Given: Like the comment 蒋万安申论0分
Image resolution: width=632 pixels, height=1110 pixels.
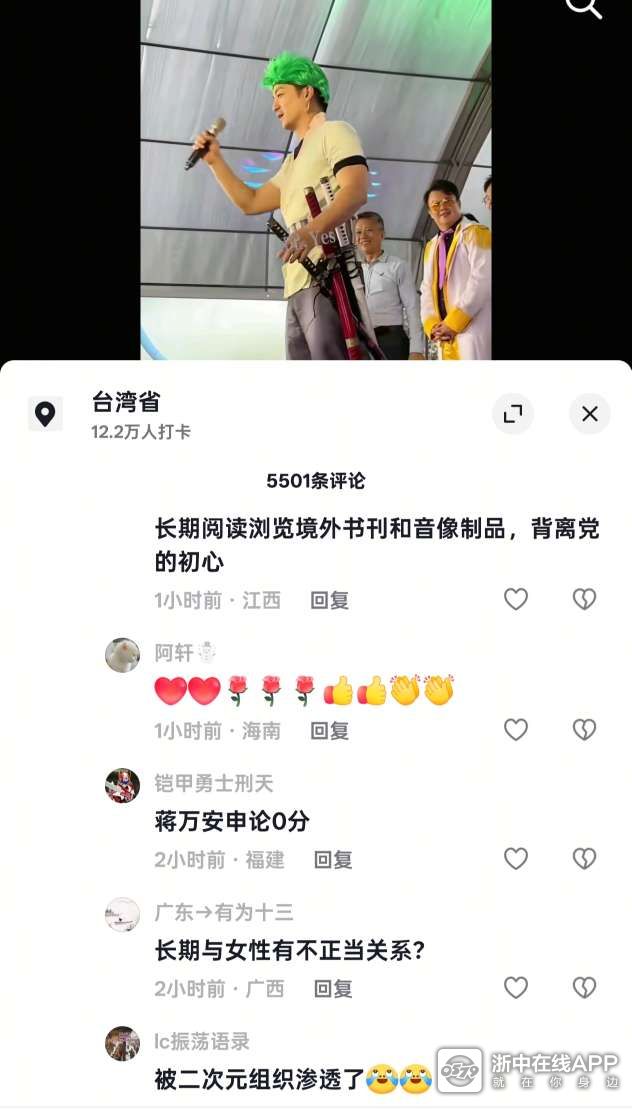Looking at the screenshot, I should point(516,859).
